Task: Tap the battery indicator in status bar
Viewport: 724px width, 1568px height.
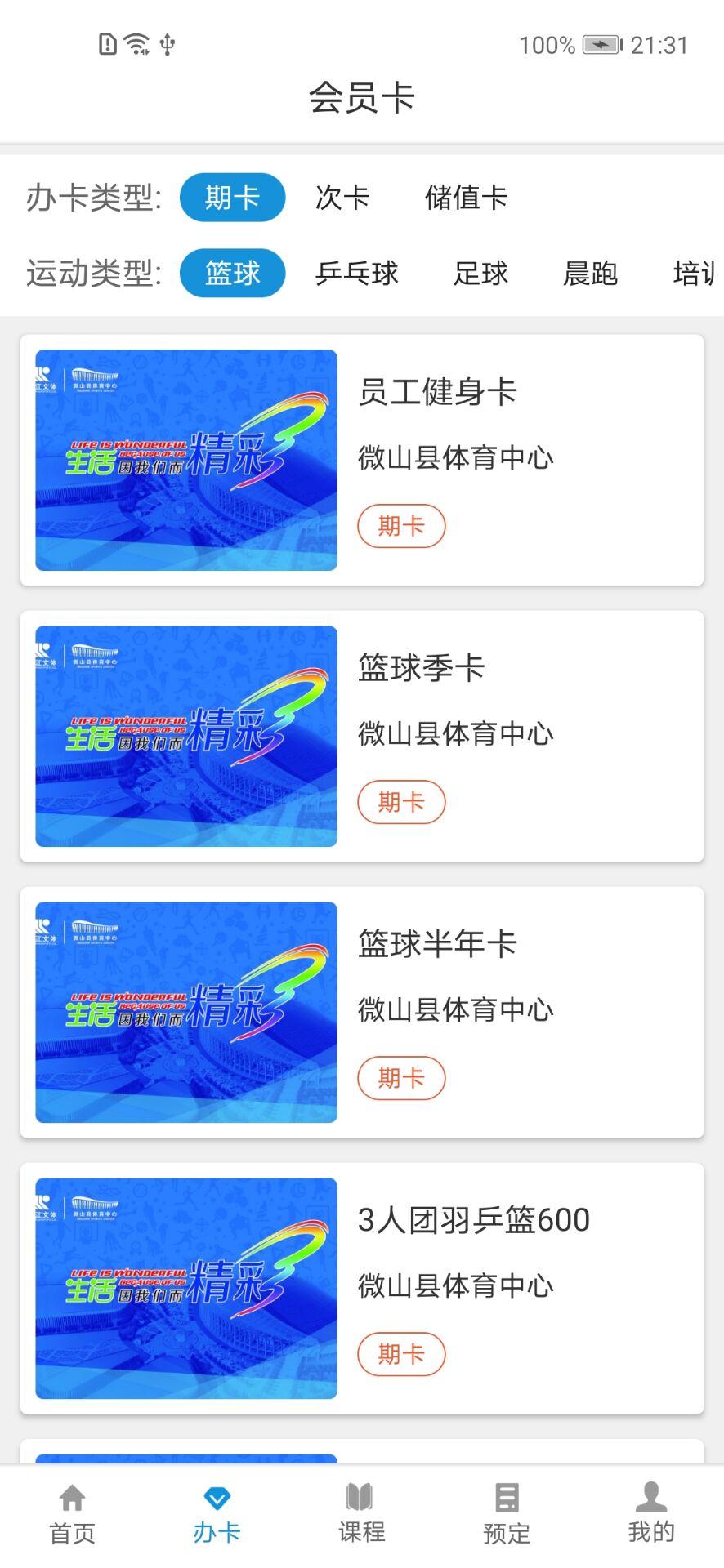Action: (x=602, y=45)
